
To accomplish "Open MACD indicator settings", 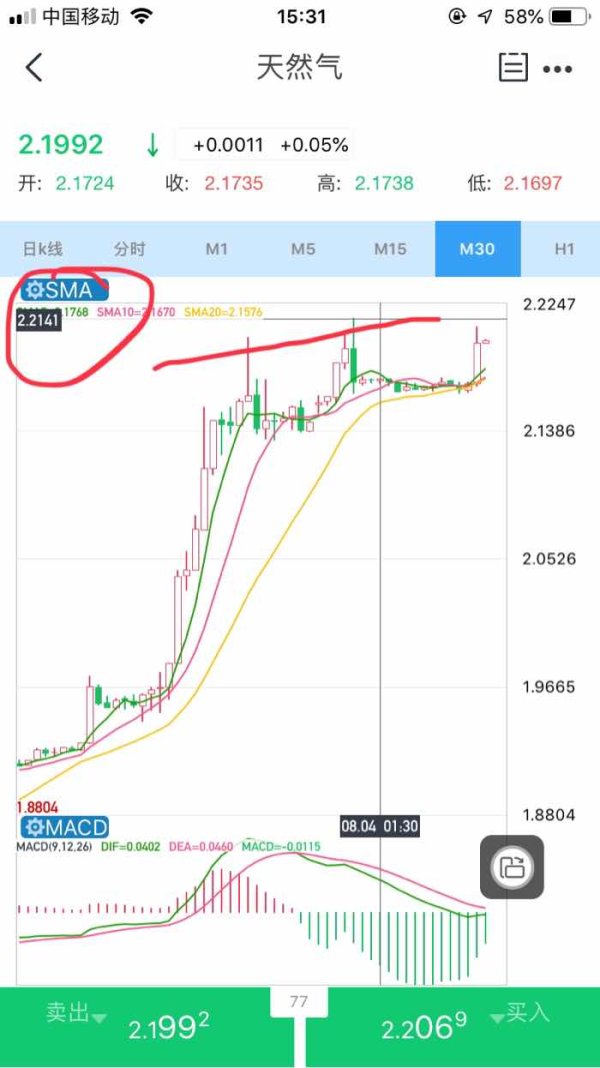I will pos(65,828).
